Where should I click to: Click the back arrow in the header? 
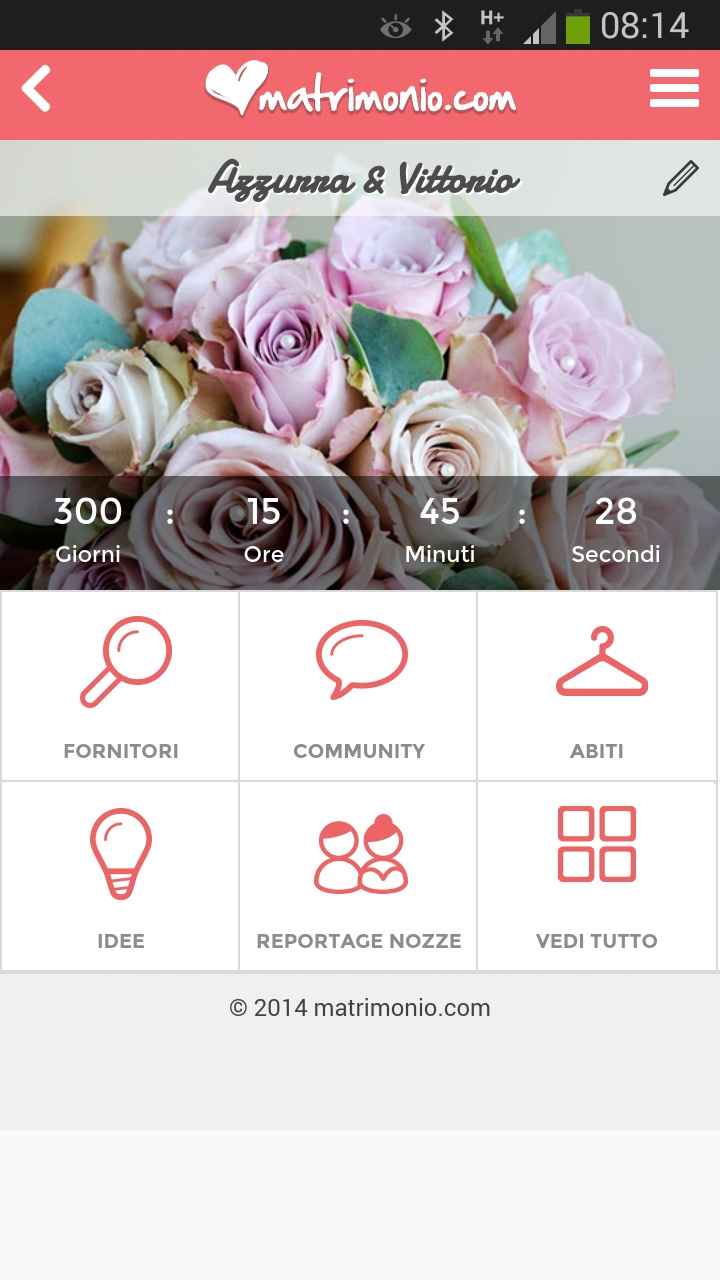pyautogui.click(x=36, y=88)
